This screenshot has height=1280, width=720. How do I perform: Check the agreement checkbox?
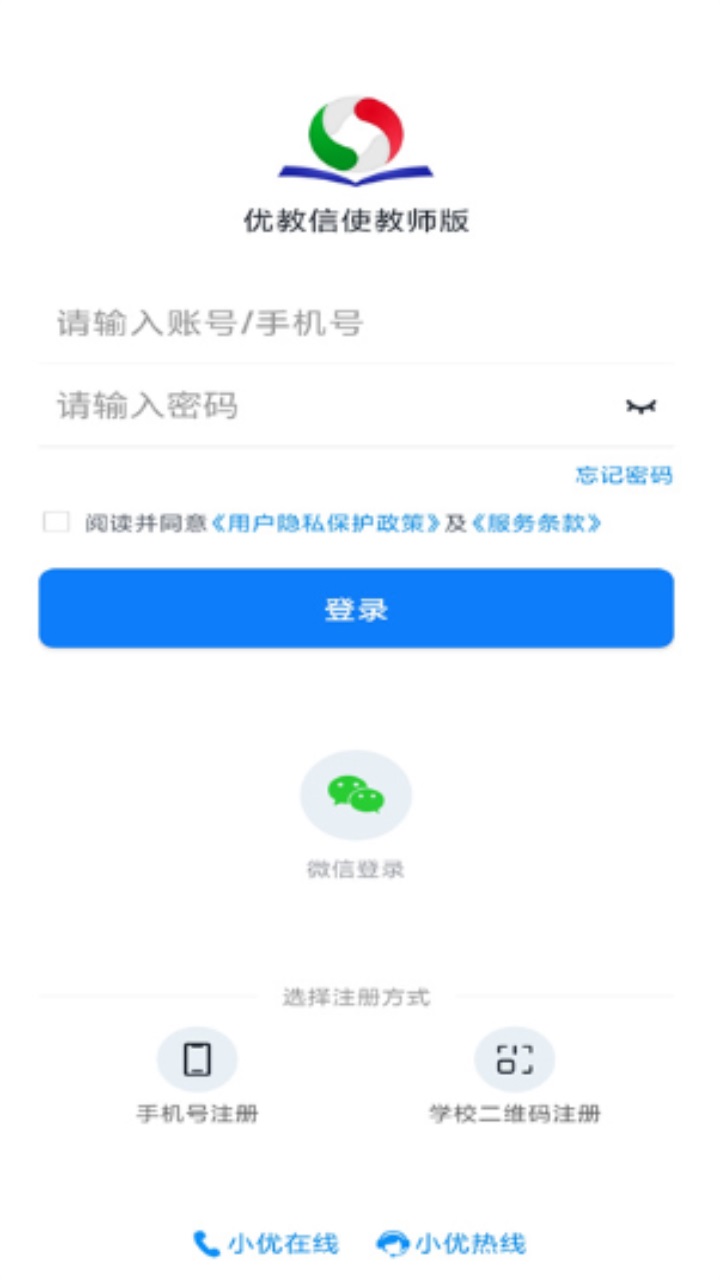pyautogui.click(x=56, y=522)
